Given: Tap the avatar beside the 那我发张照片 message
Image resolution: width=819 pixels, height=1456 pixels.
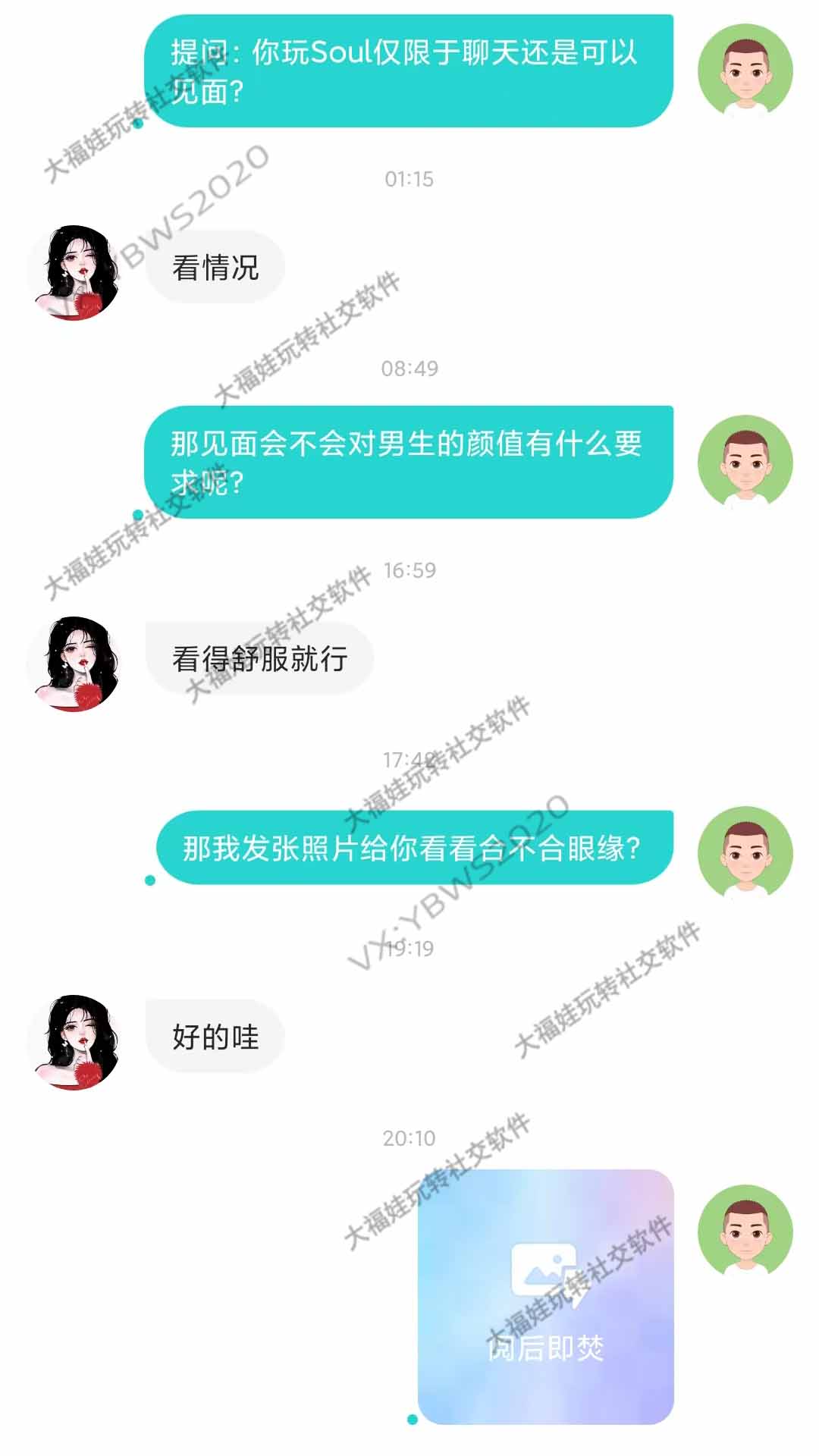Looking at the screenshot, I should [745, 854].
